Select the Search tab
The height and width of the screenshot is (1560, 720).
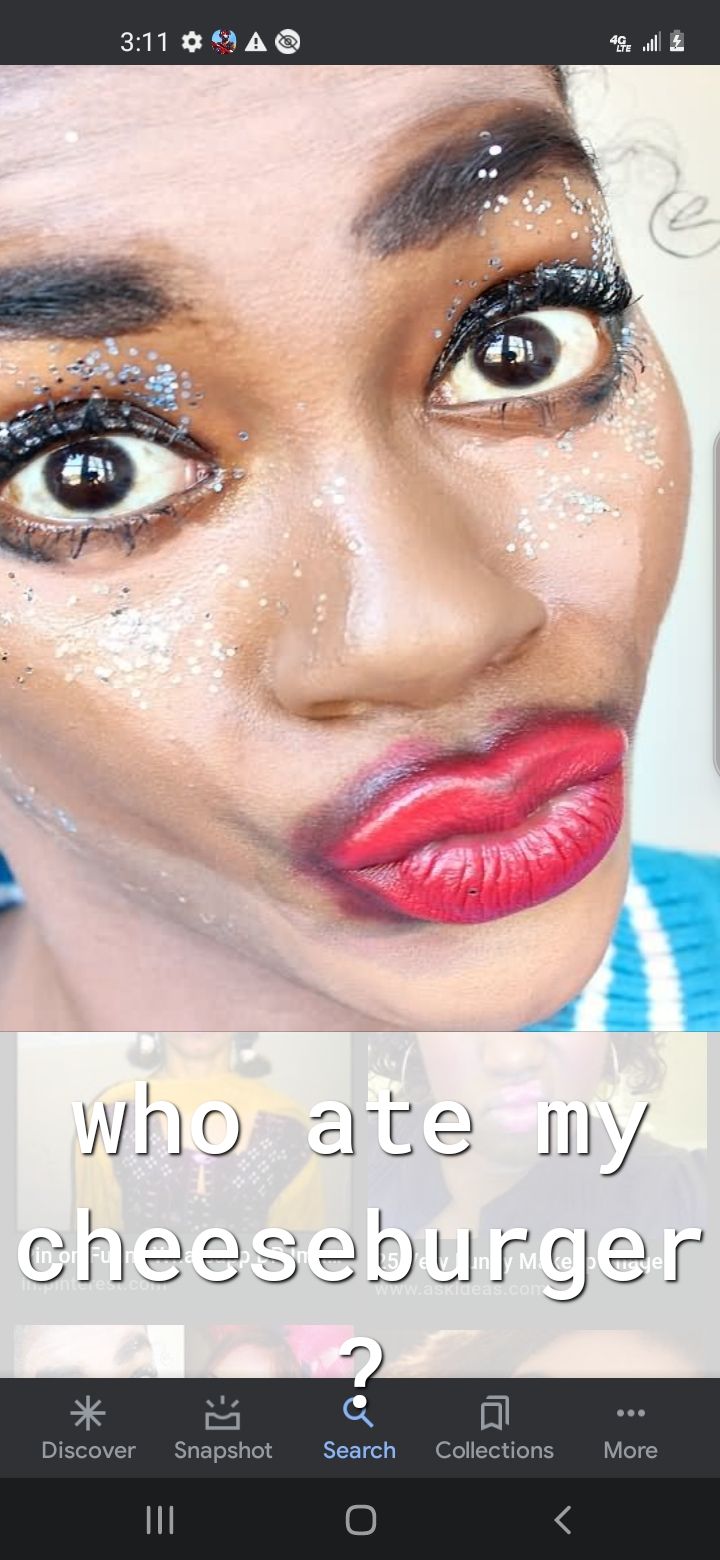359,1428
